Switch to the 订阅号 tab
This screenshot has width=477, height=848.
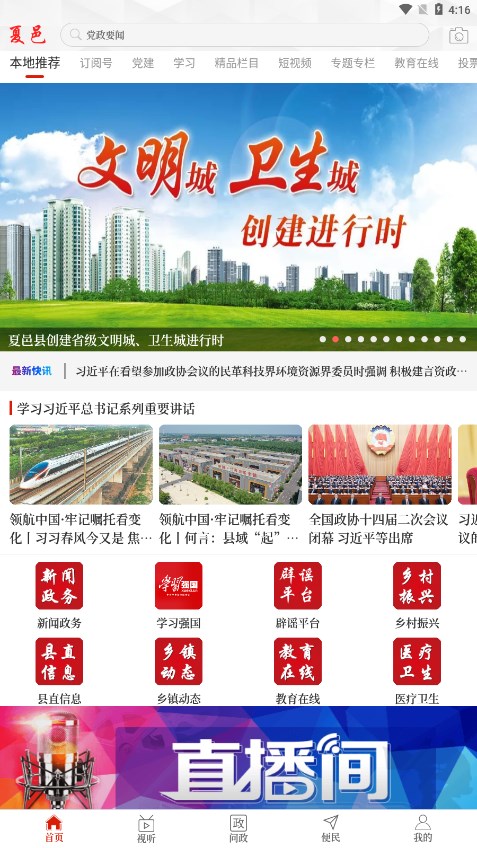96,63
